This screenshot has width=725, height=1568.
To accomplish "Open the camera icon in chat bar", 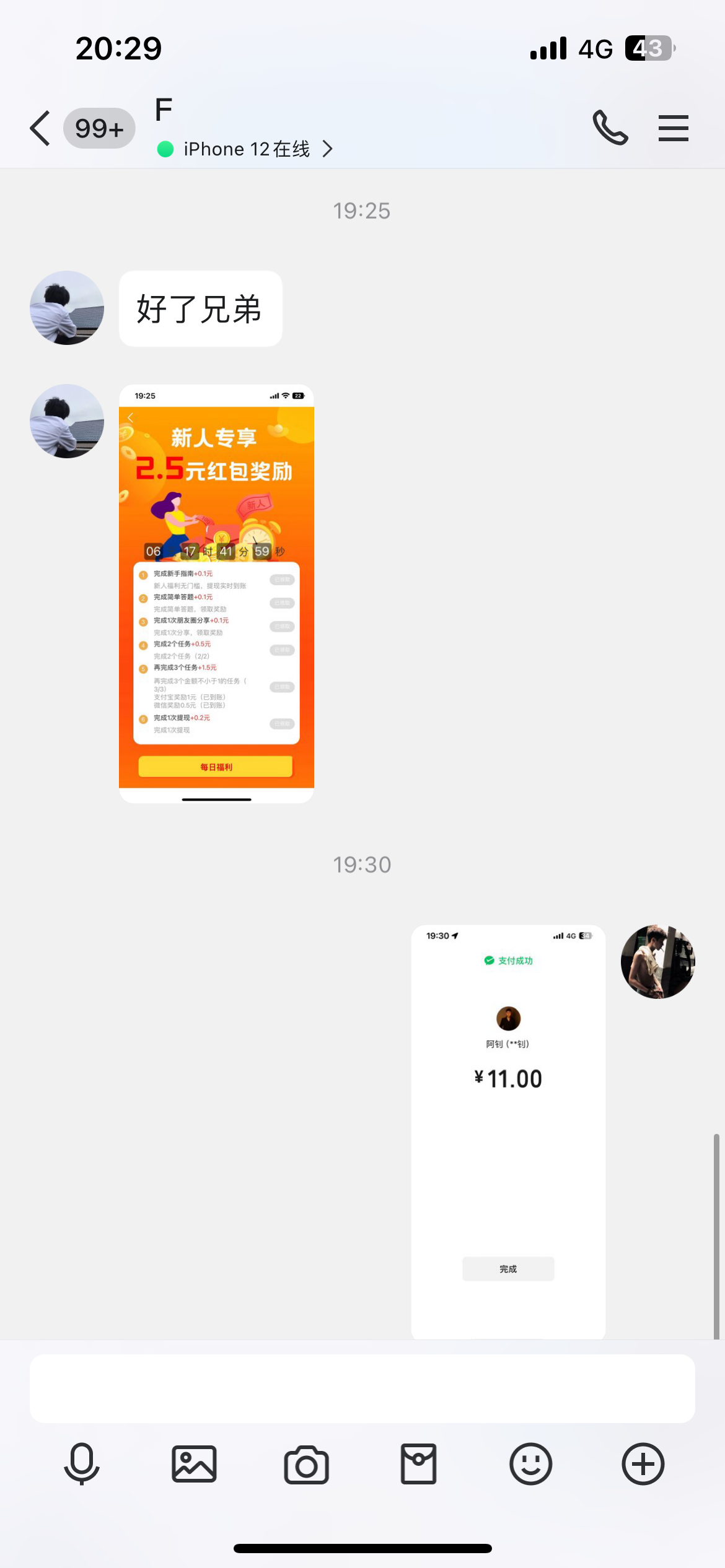I will [306, 1464].
